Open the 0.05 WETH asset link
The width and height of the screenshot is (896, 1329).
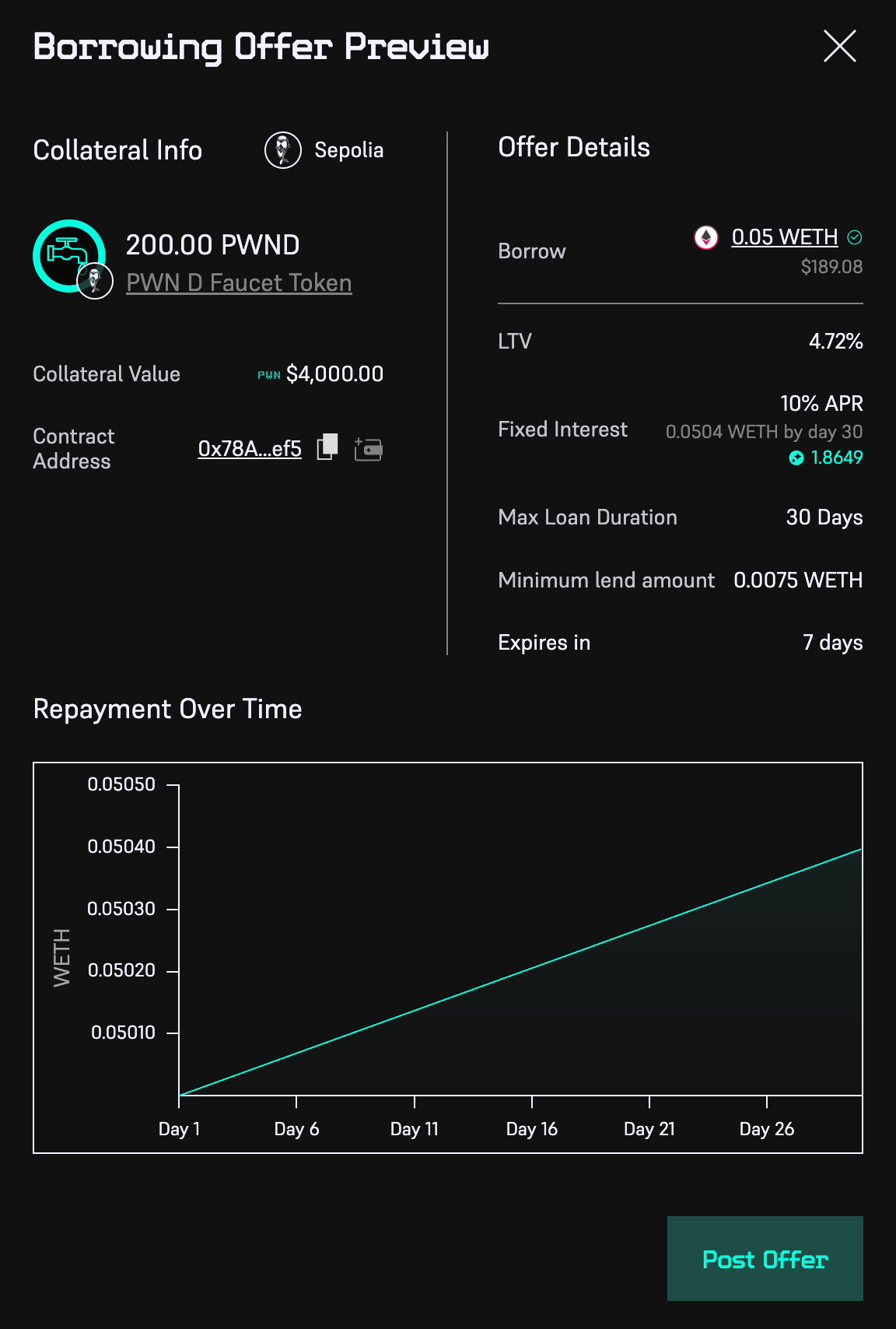784,237
